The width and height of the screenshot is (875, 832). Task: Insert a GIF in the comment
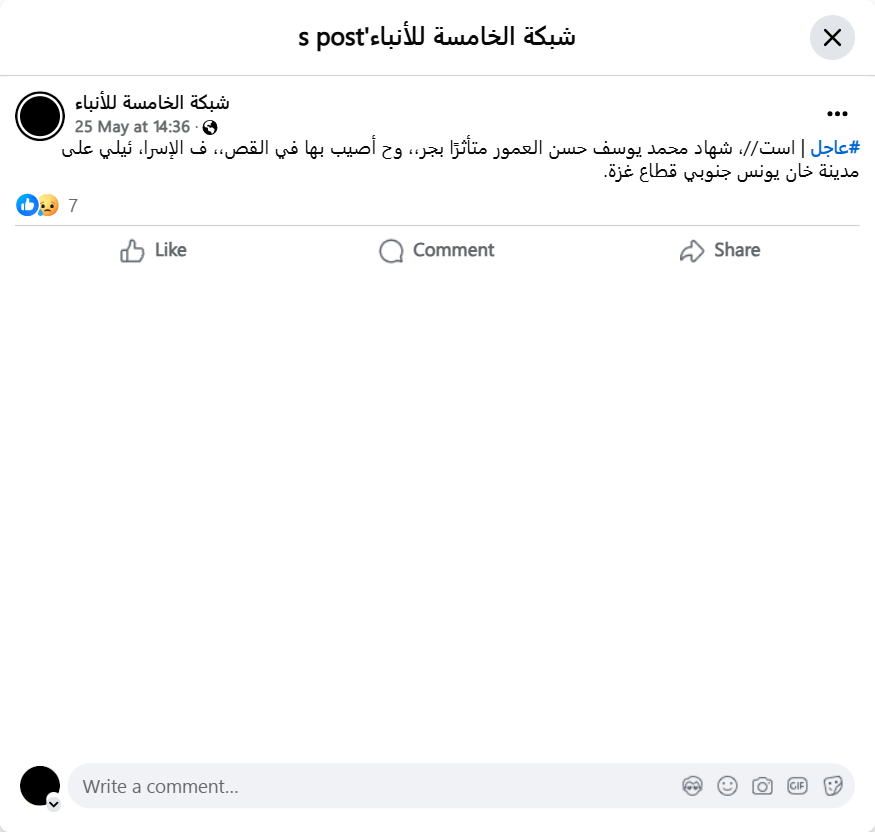(x=797, y=786)
